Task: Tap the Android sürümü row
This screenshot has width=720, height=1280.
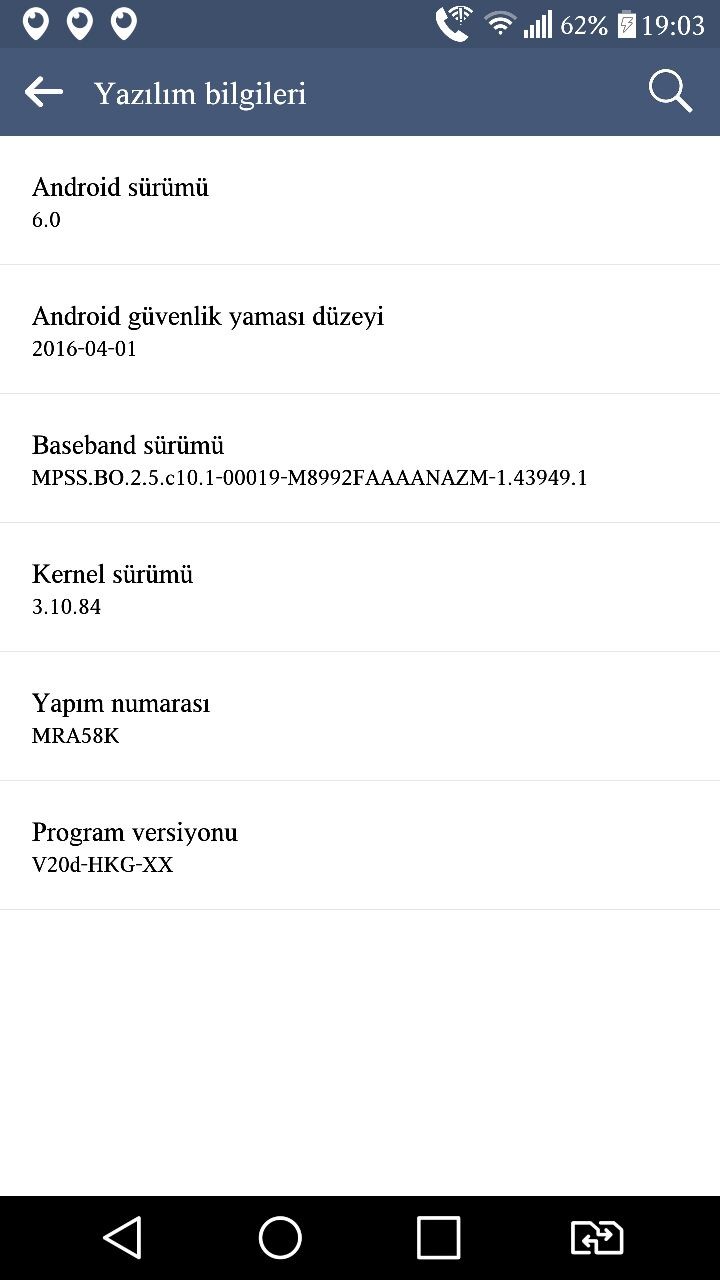Action: (360, 201)
